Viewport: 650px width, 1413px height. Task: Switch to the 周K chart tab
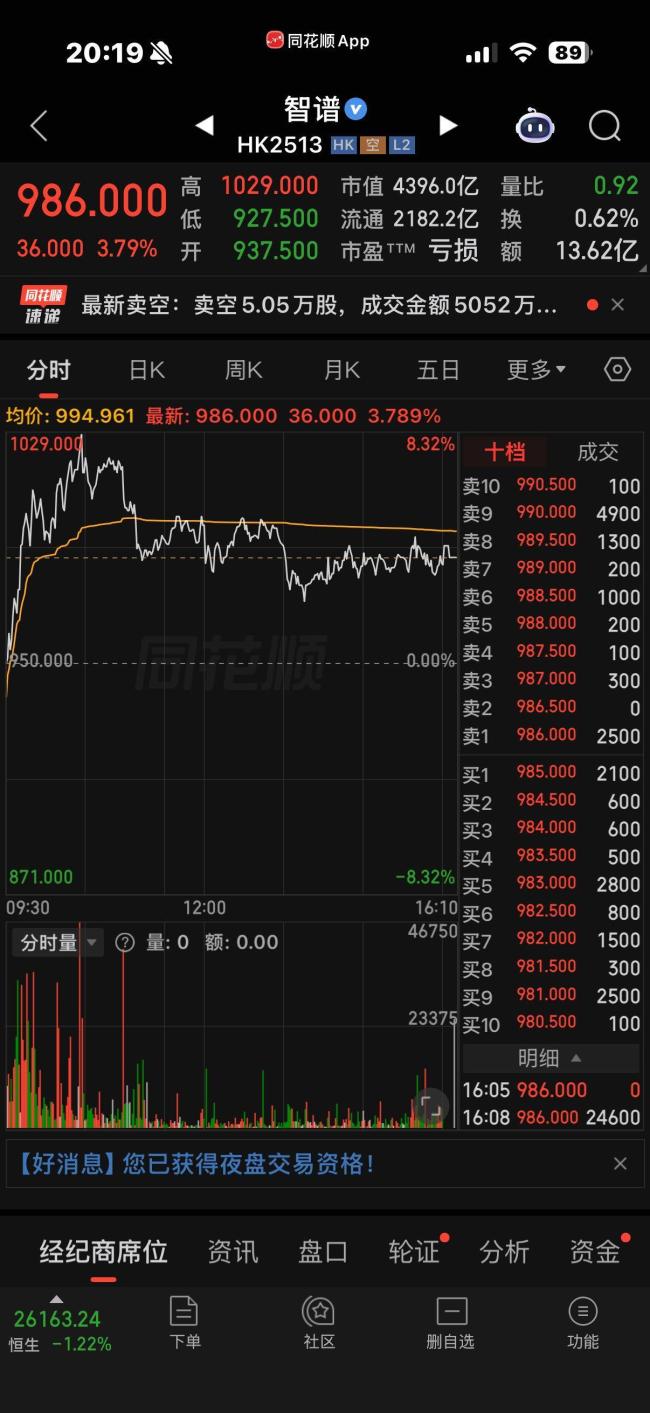click(x=244, y=370)
